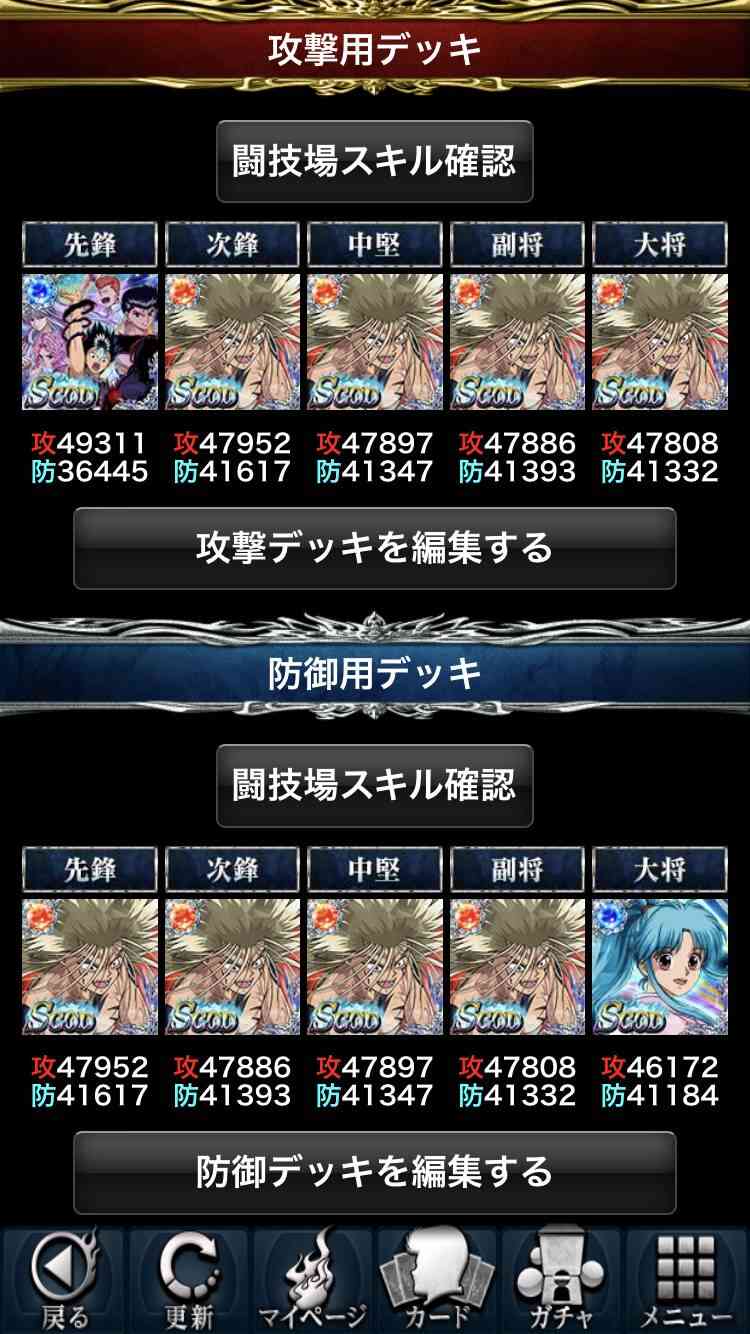Open defense deck 大将 card with 攻46172
Viewport: 750px width, 1334px height.
point(660,966)
